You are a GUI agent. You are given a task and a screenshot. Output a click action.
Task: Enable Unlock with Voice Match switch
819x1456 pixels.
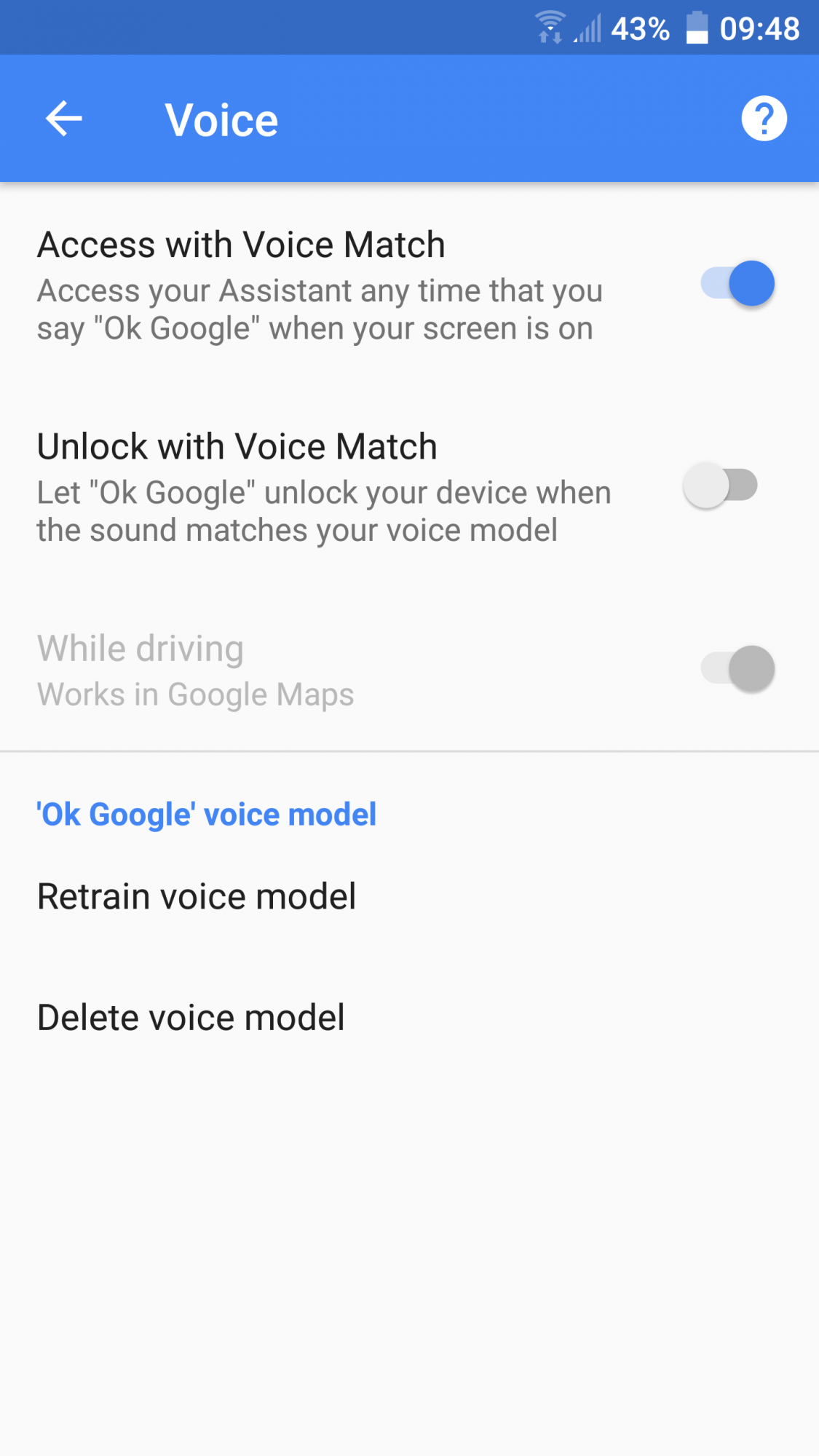(721, 486)
